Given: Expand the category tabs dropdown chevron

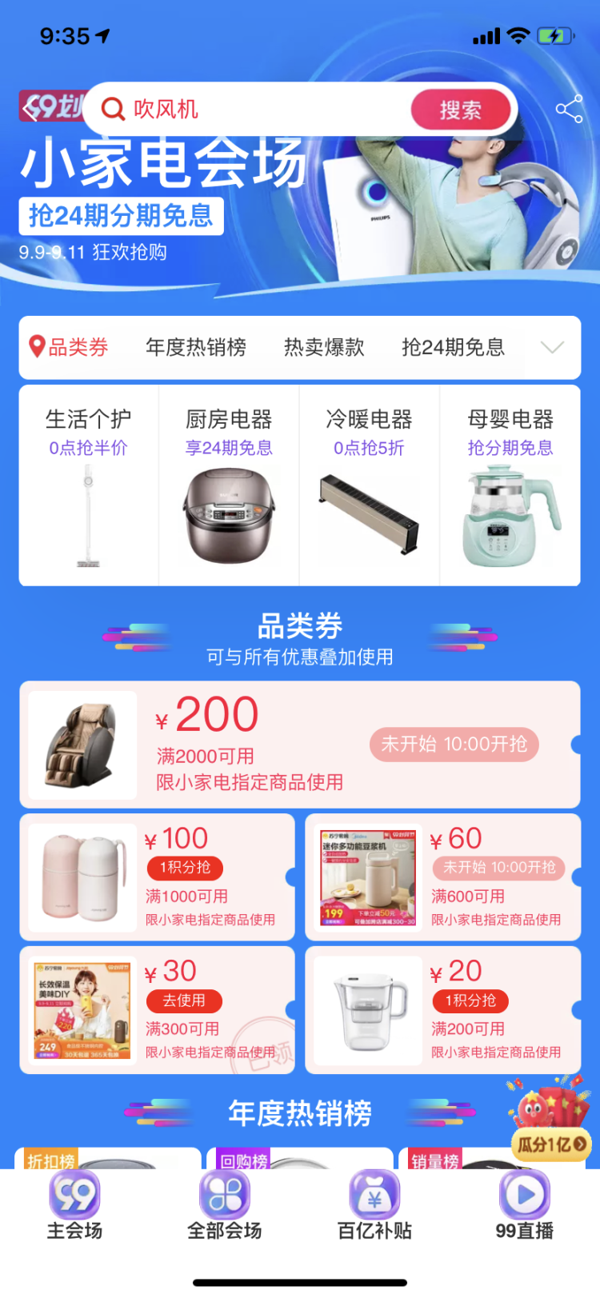Looking at the screenshot, I should (552, 348).
